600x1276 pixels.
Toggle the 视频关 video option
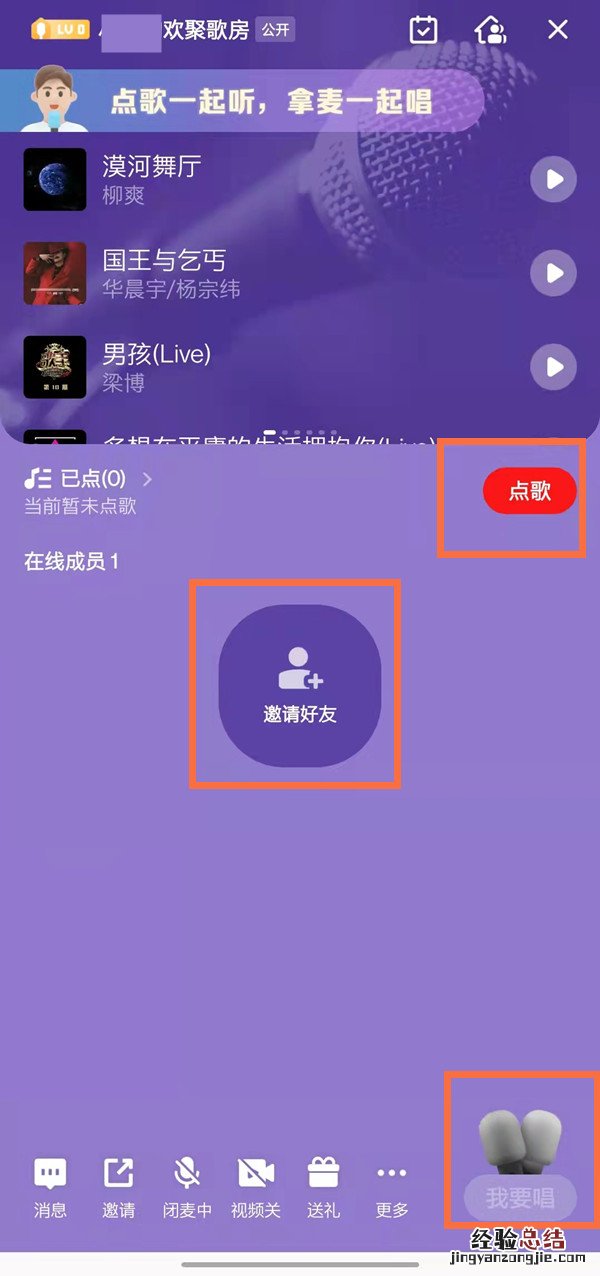coord(256,1188)
